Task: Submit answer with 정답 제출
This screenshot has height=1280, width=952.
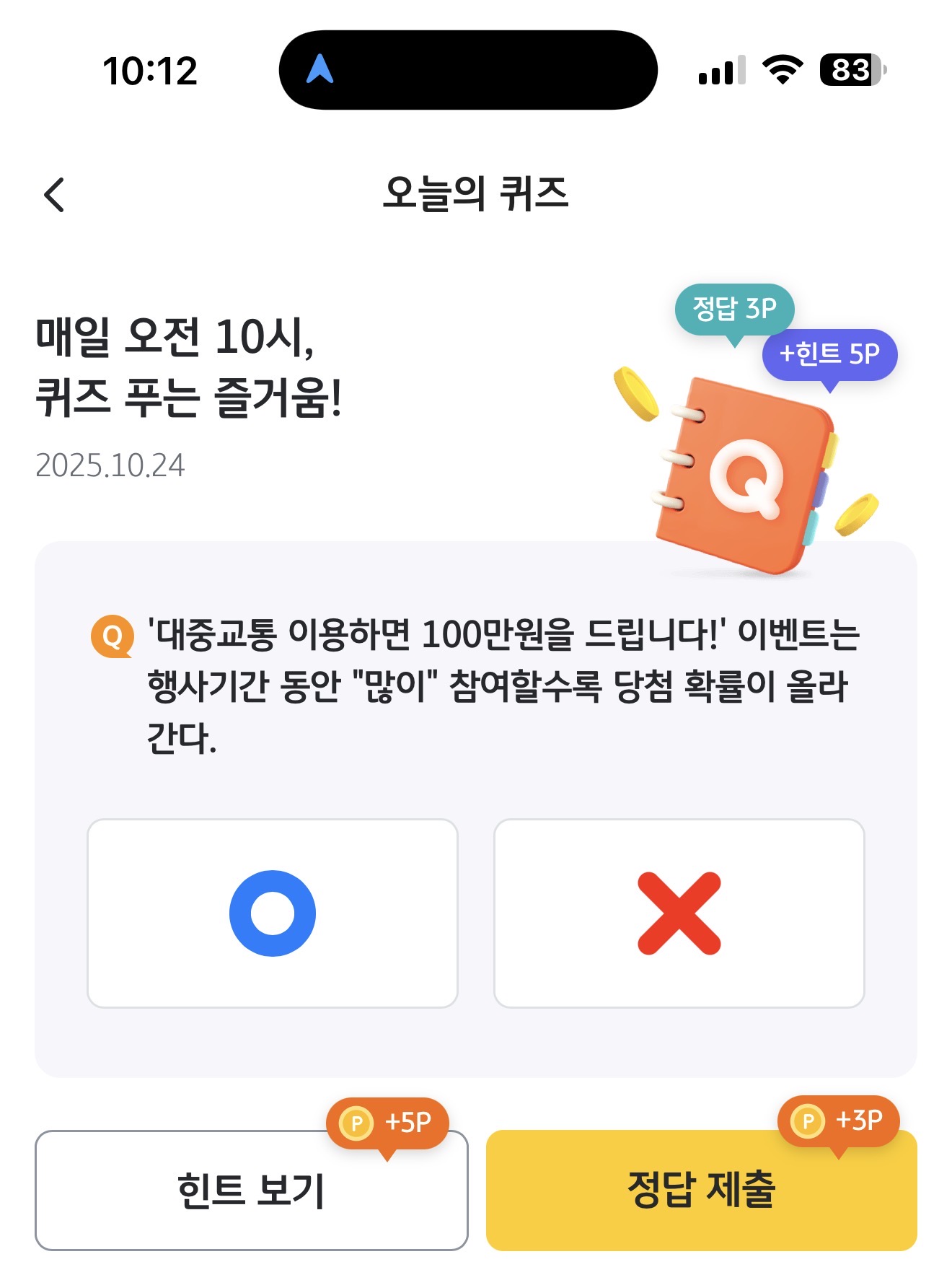Action: [x=702, y=1190]
